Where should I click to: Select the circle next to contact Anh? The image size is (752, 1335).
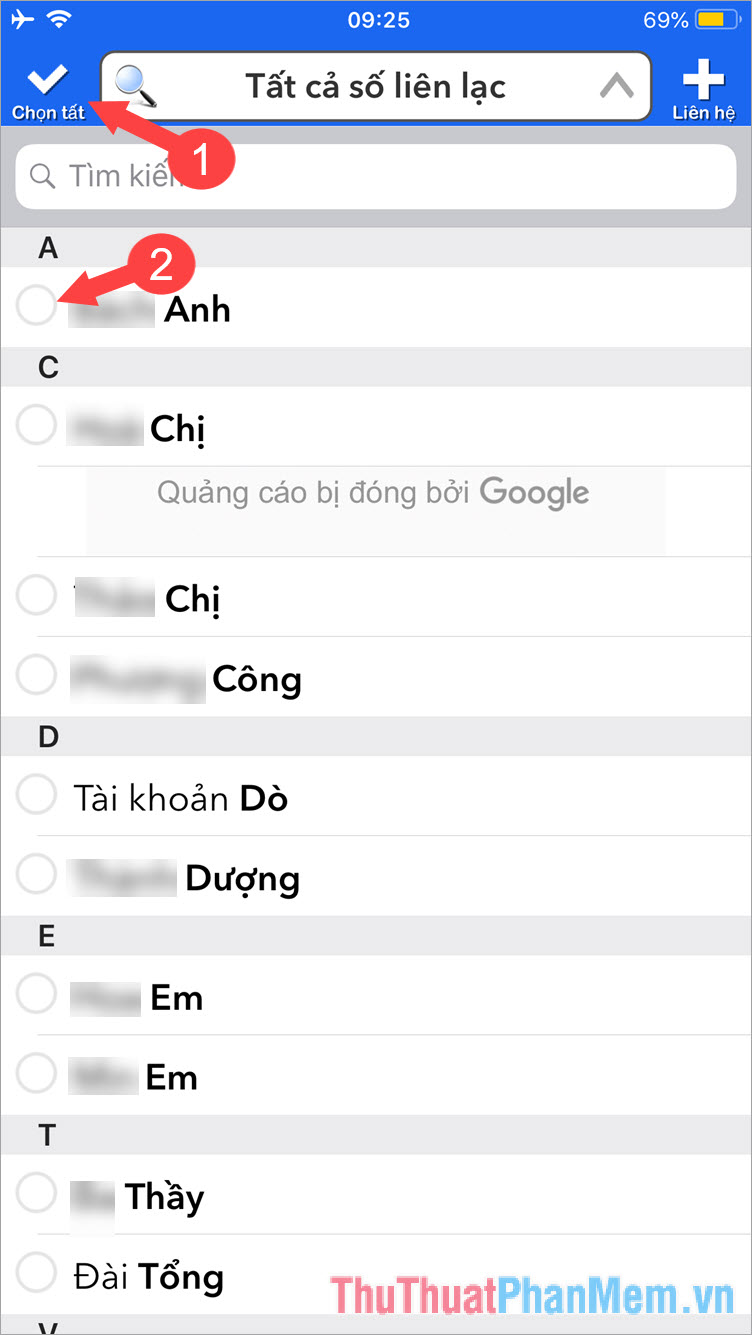(x=36, y=306)
